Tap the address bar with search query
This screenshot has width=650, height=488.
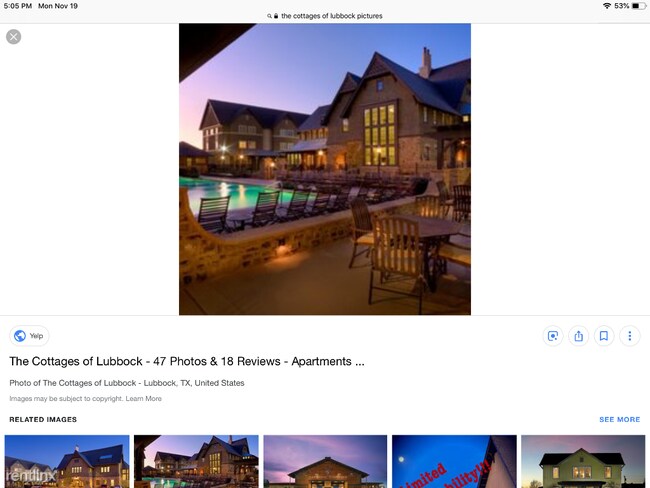click(325, 16)
